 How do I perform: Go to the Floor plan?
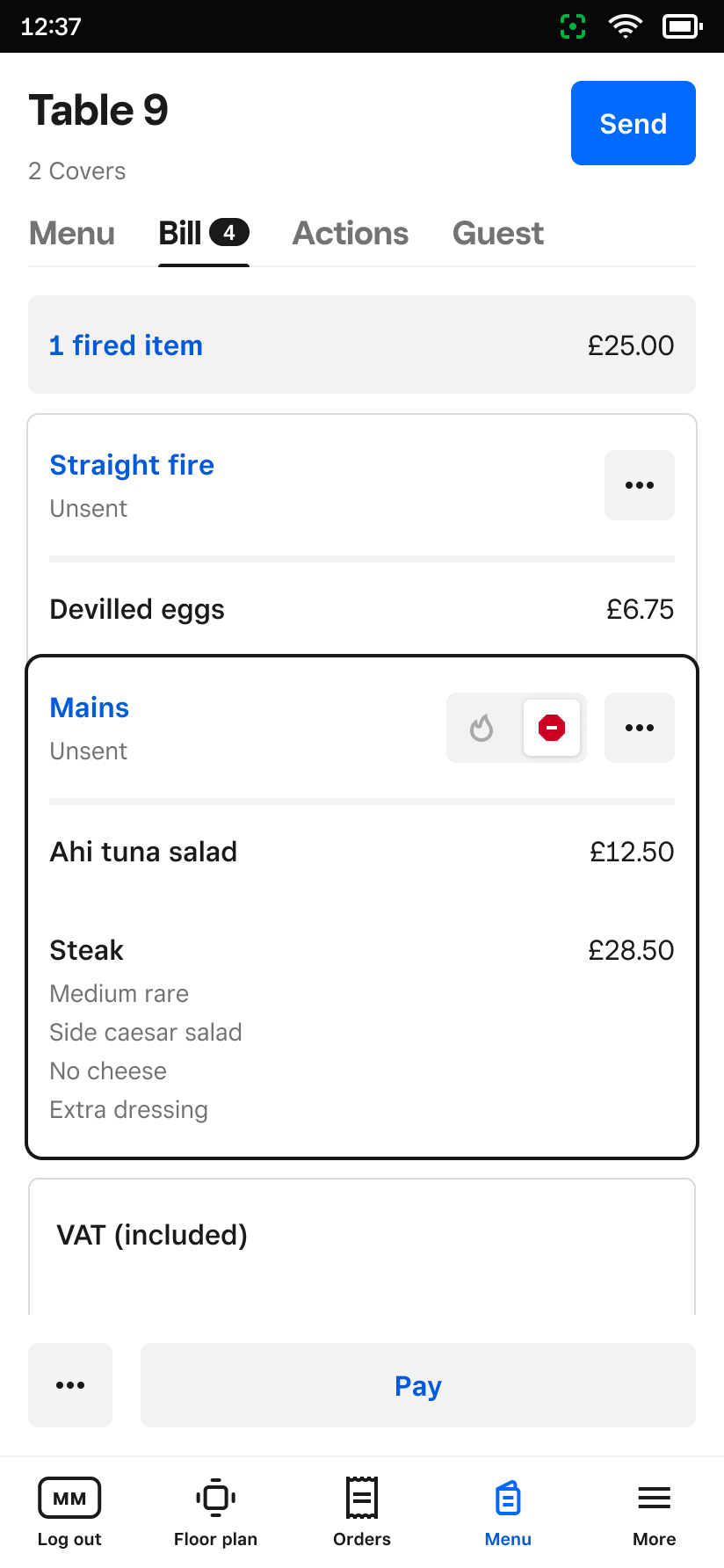[215, 1512]
